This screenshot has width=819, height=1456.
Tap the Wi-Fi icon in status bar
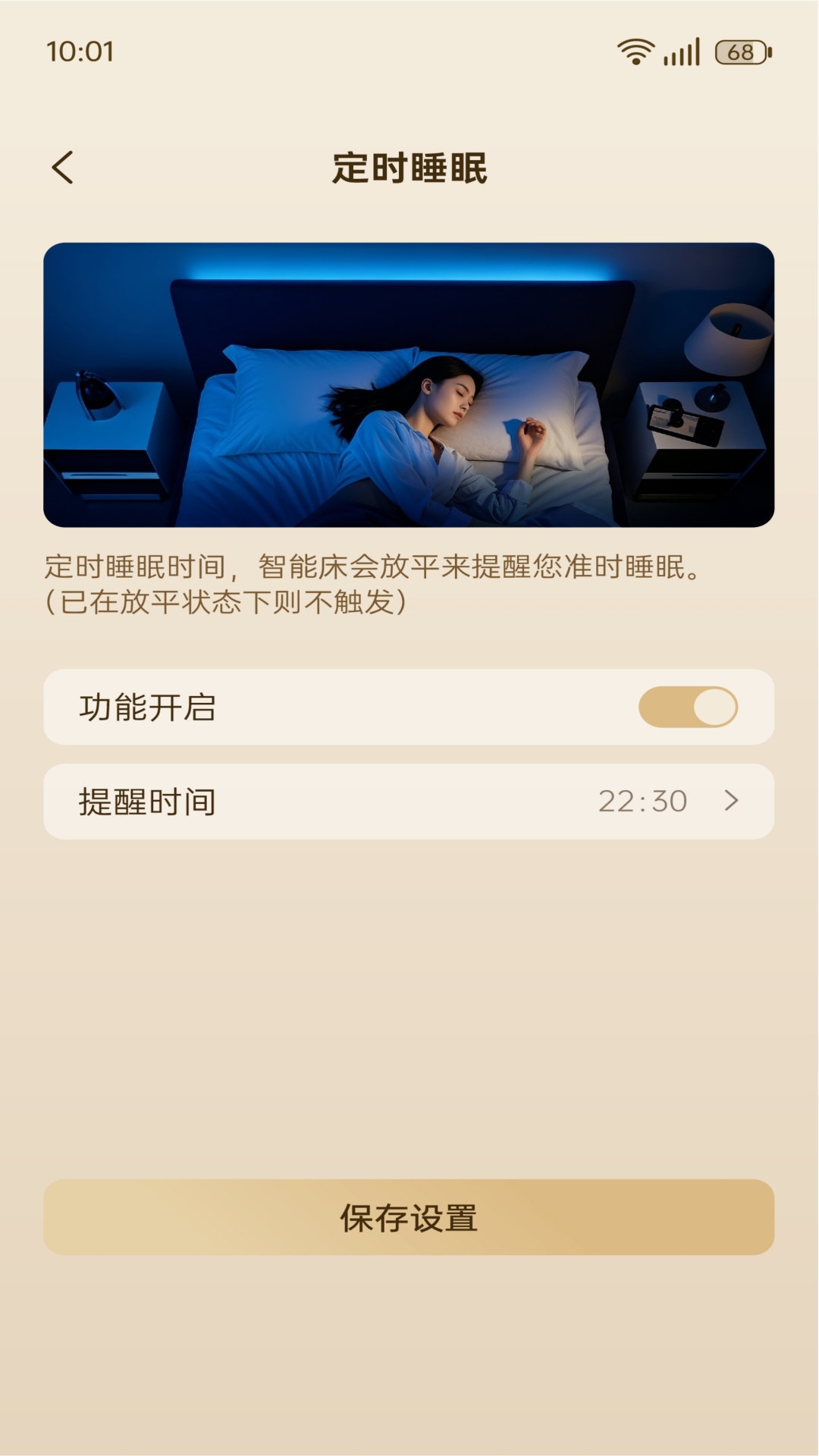click(x=634, y=52)
